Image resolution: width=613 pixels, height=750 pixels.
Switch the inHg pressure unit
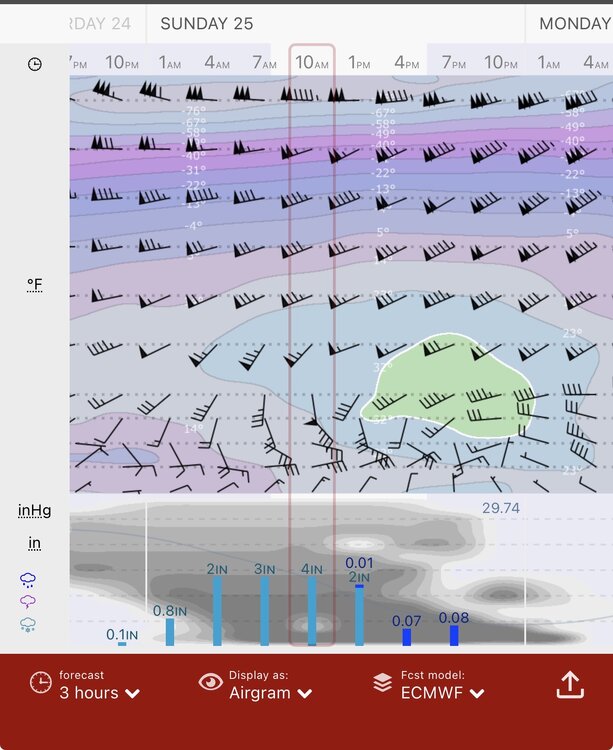(x=34, y=510)
